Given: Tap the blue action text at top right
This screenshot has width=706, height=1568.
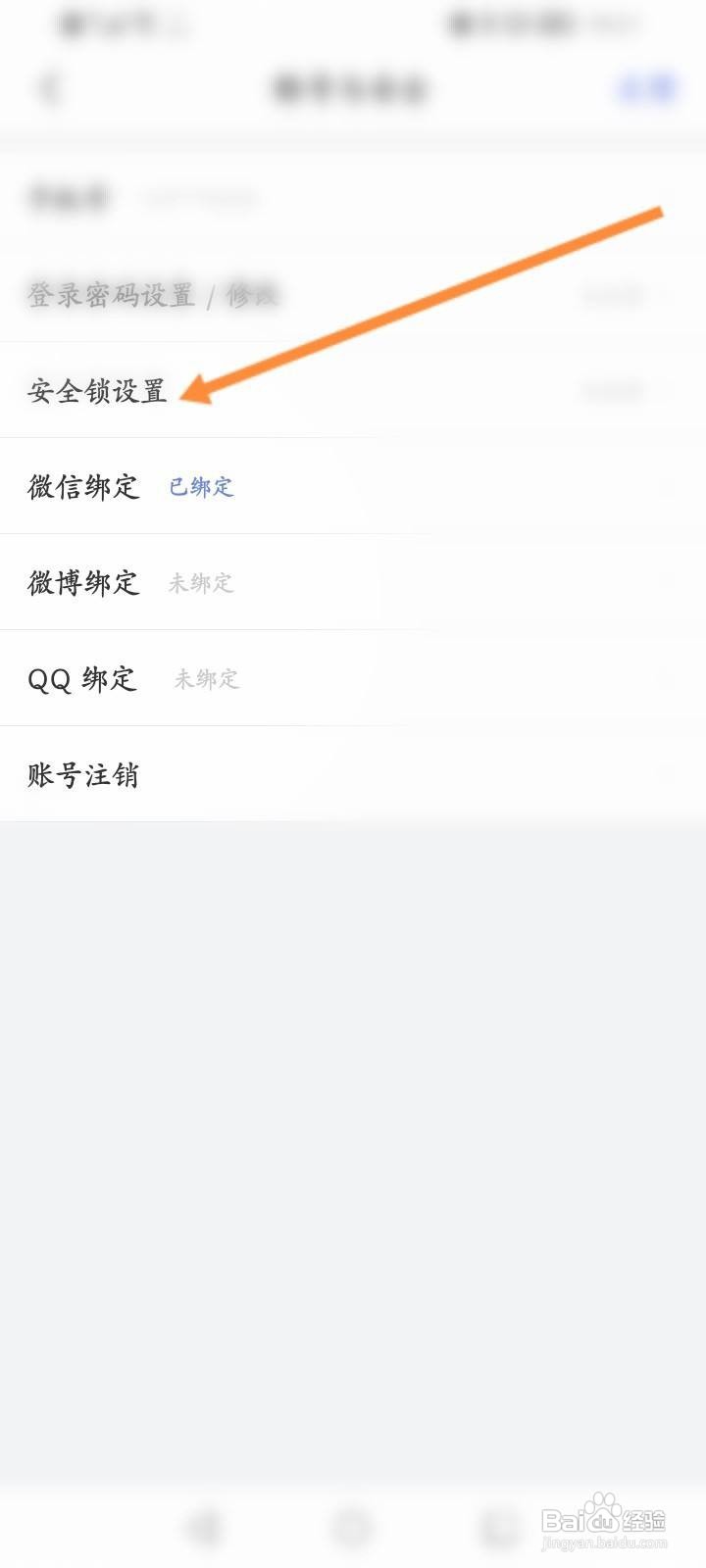Looking at the screenshot, I should (x=647, y=86).
